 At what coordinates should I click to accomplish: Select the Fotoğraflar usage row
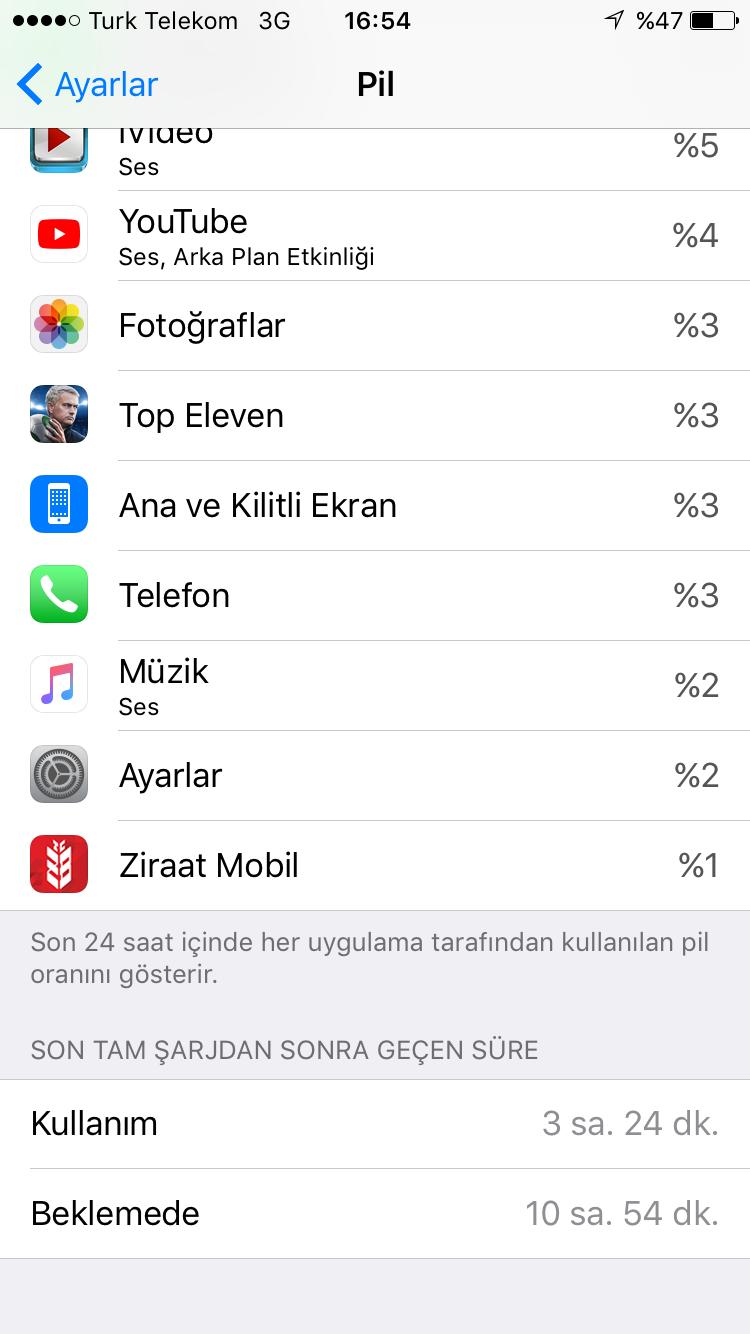pos(375,326)
